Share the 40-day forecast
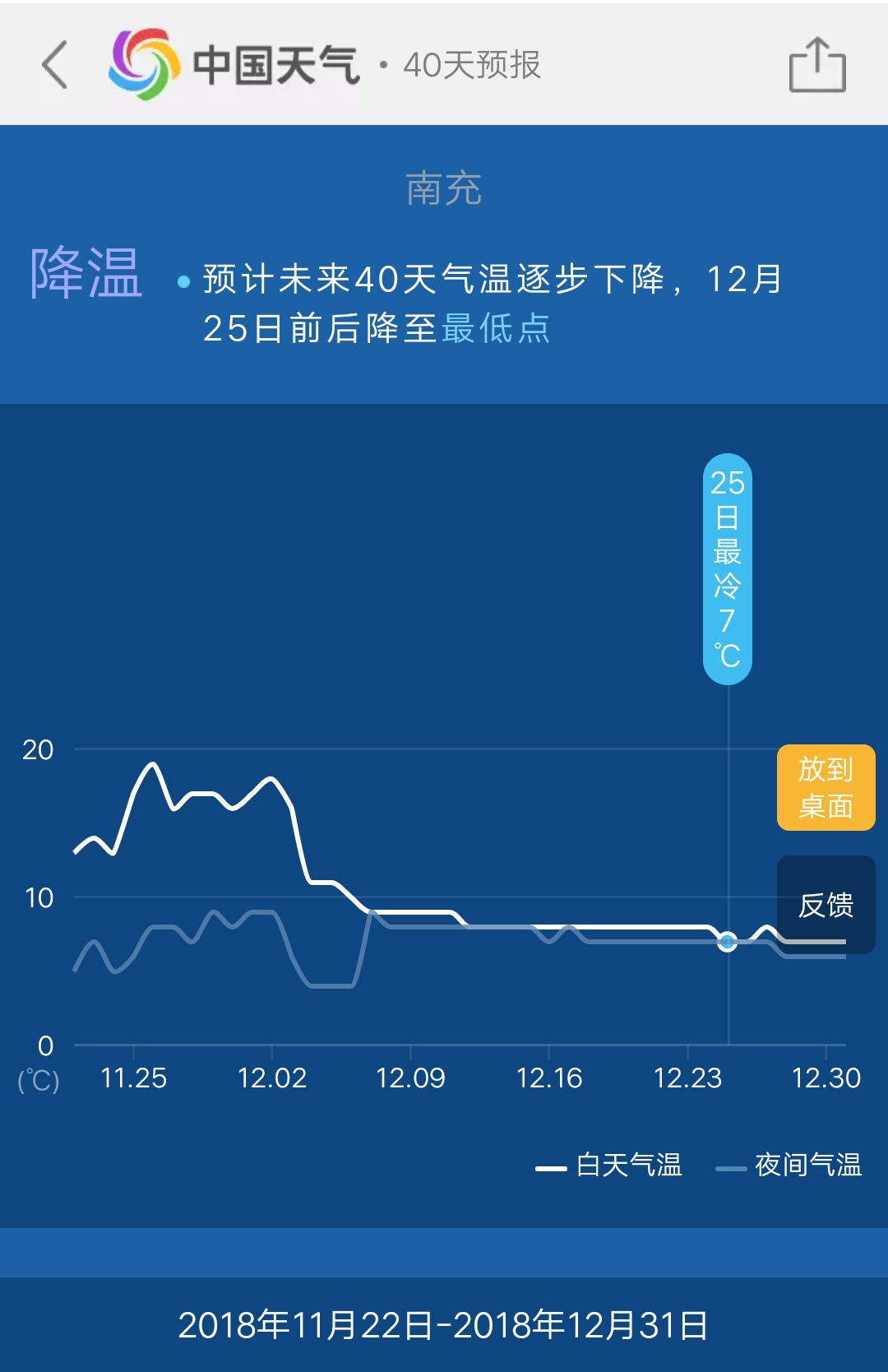This screenshot has height=1372, width=888. pyautogui.click(x=817, y=64)
